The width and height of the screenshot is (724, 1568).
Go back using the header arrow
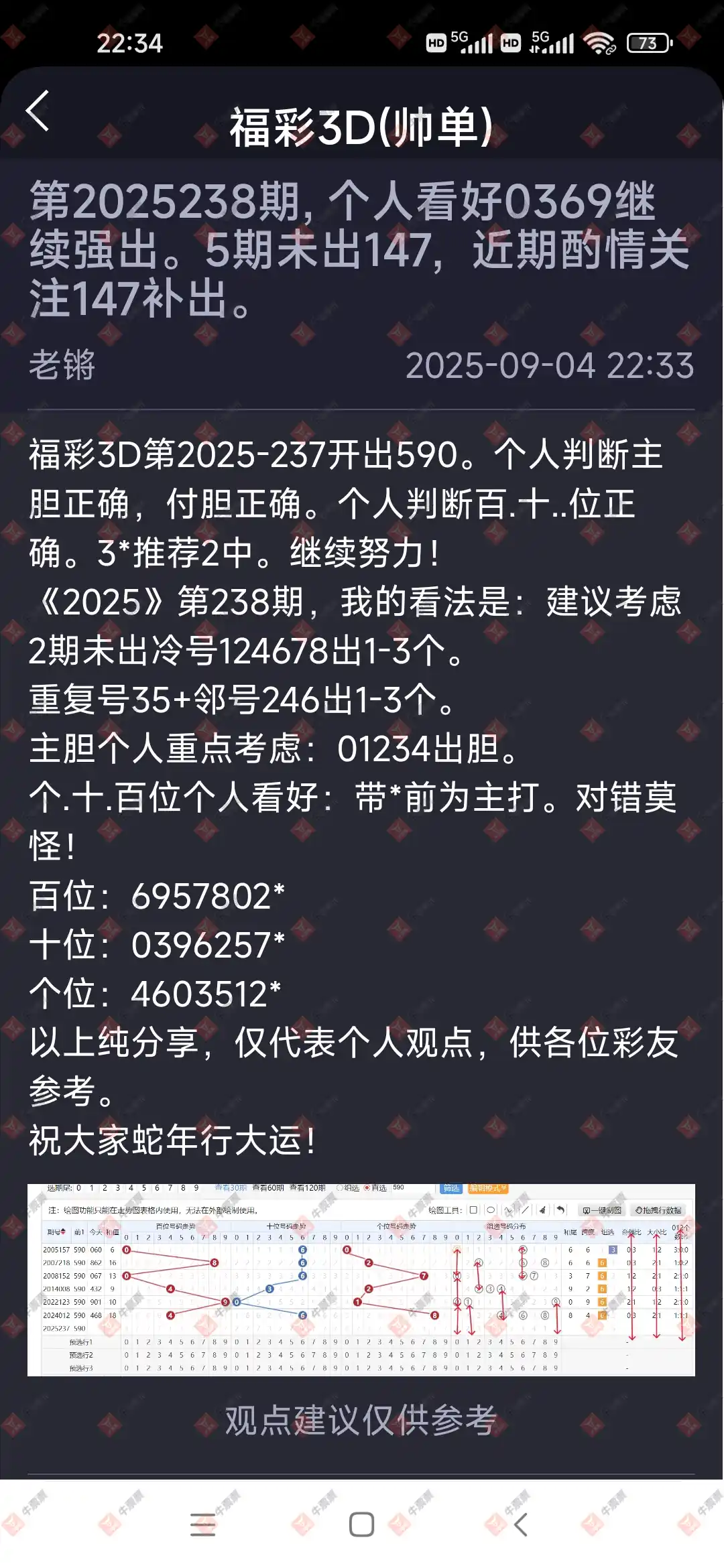pos(38,111)
